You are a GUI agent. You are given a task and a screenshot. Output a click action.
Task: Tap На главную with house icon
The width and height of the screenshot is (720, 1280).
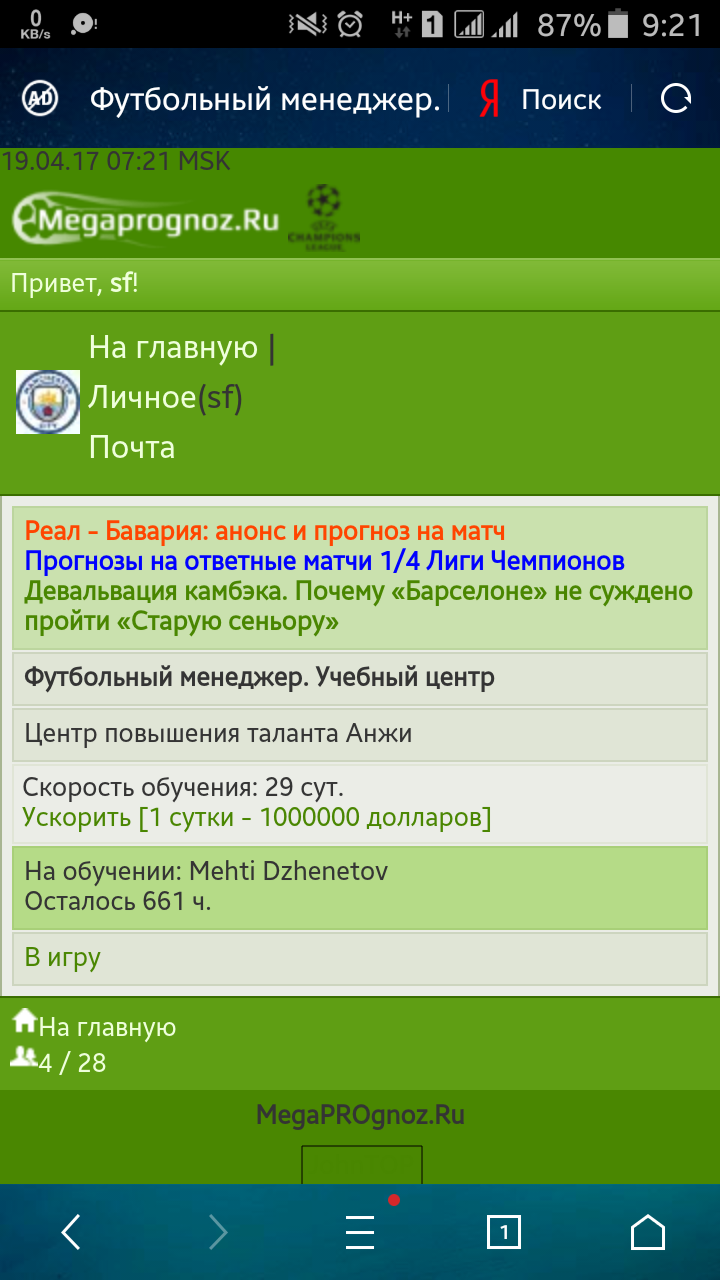(106, 1027)
